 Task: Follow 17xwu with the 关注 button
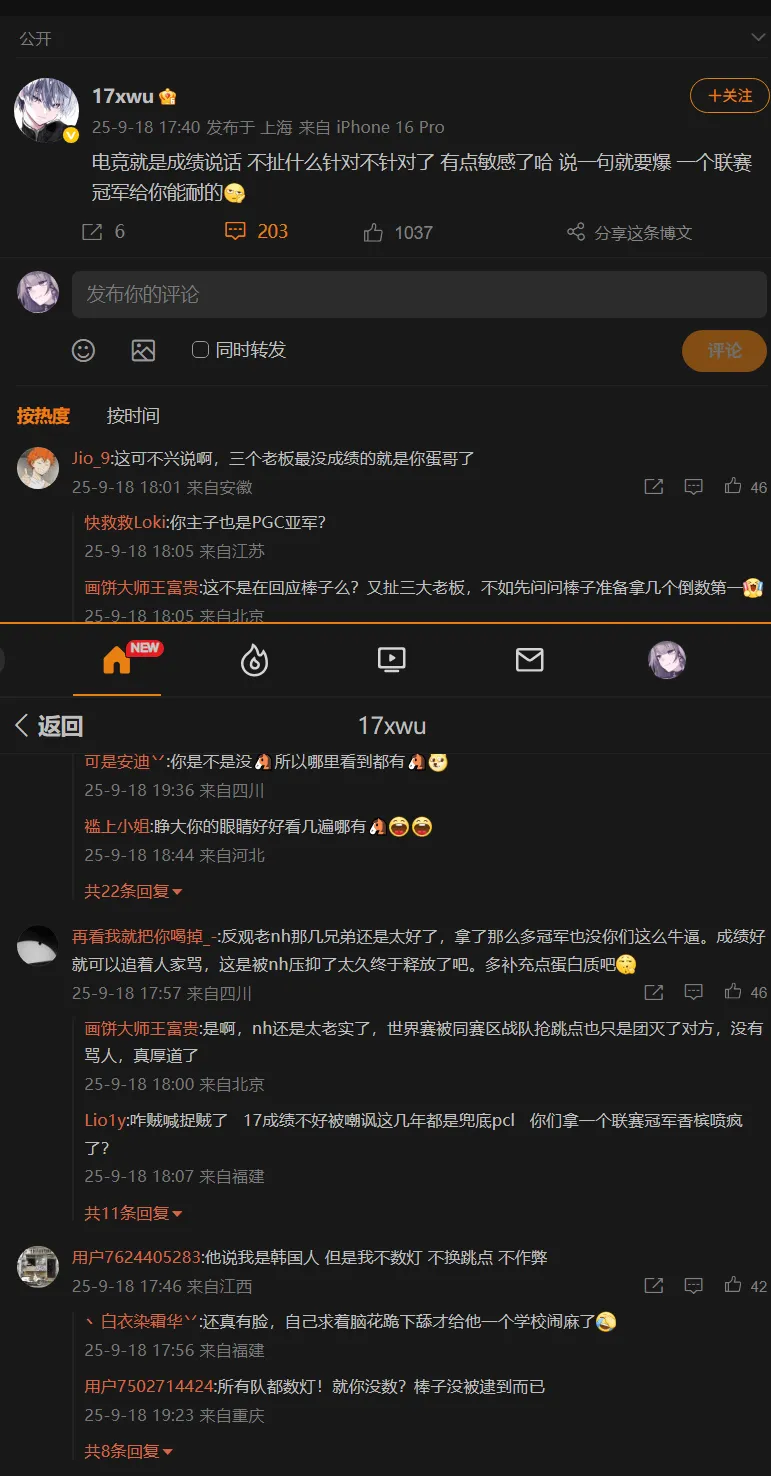[x=729, y=96]
